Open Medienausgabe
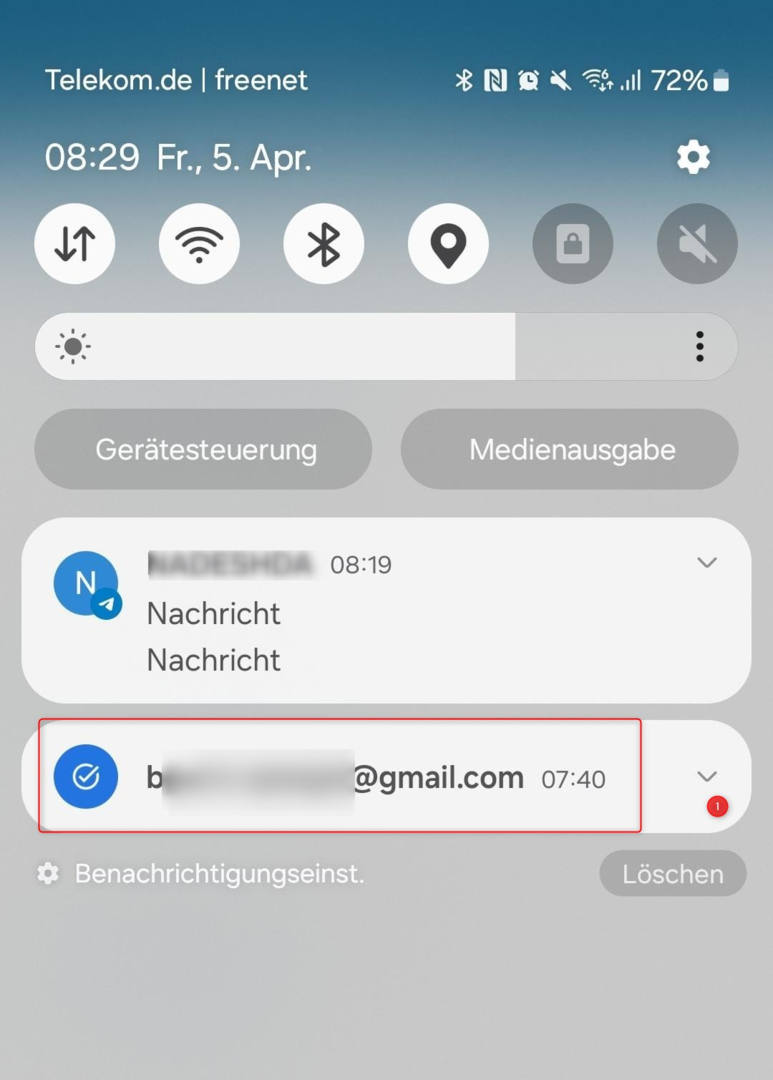This screenshot has width=773, height=1080. (x=570, y=449)
